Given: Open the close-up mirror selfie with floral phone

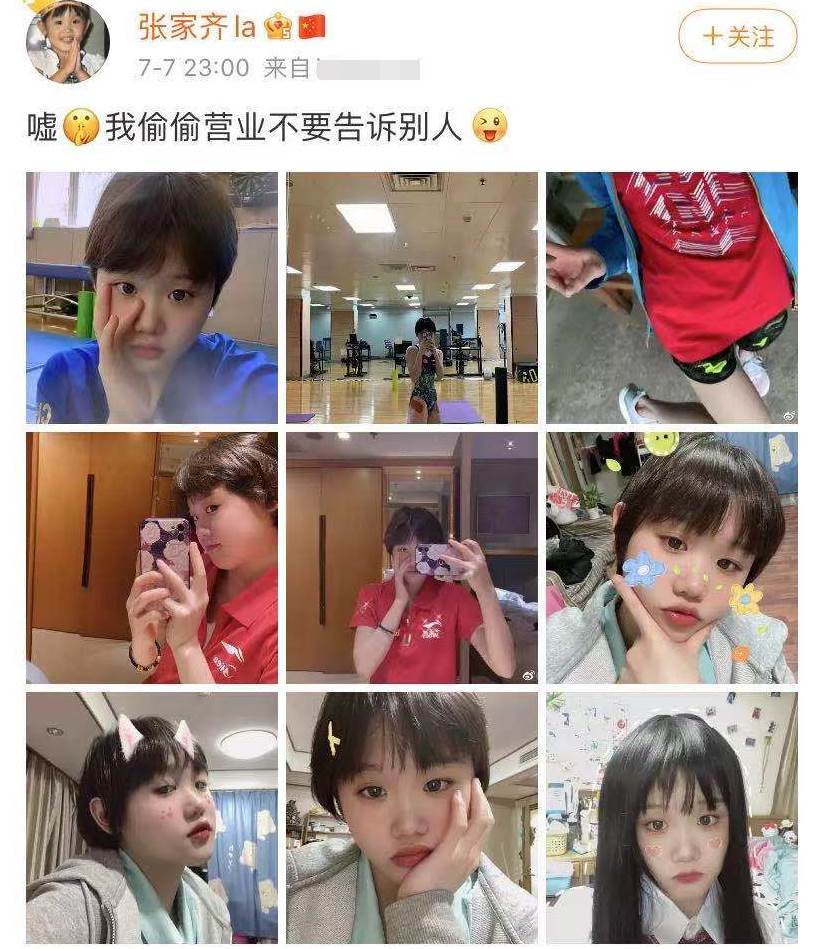Looking at the screenshot, I should coord(152,558).
